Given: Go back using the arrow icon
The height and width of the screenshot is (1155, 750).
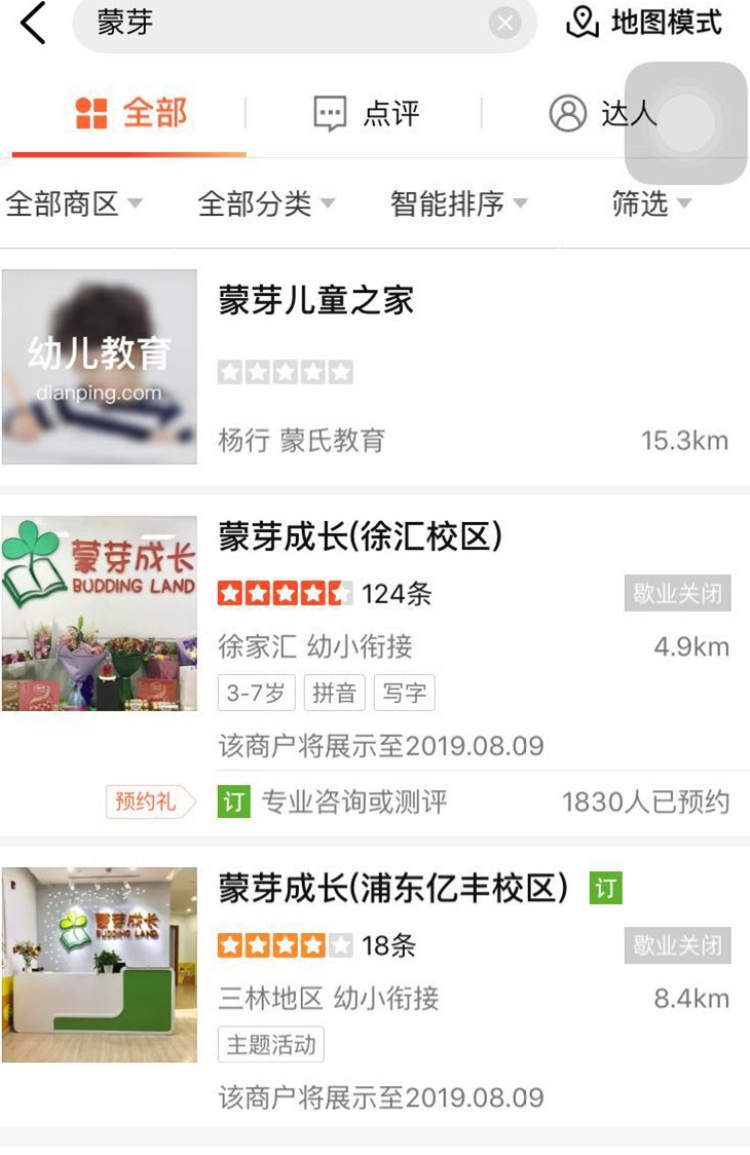Looking at the screenshot, I should [33, 23].
